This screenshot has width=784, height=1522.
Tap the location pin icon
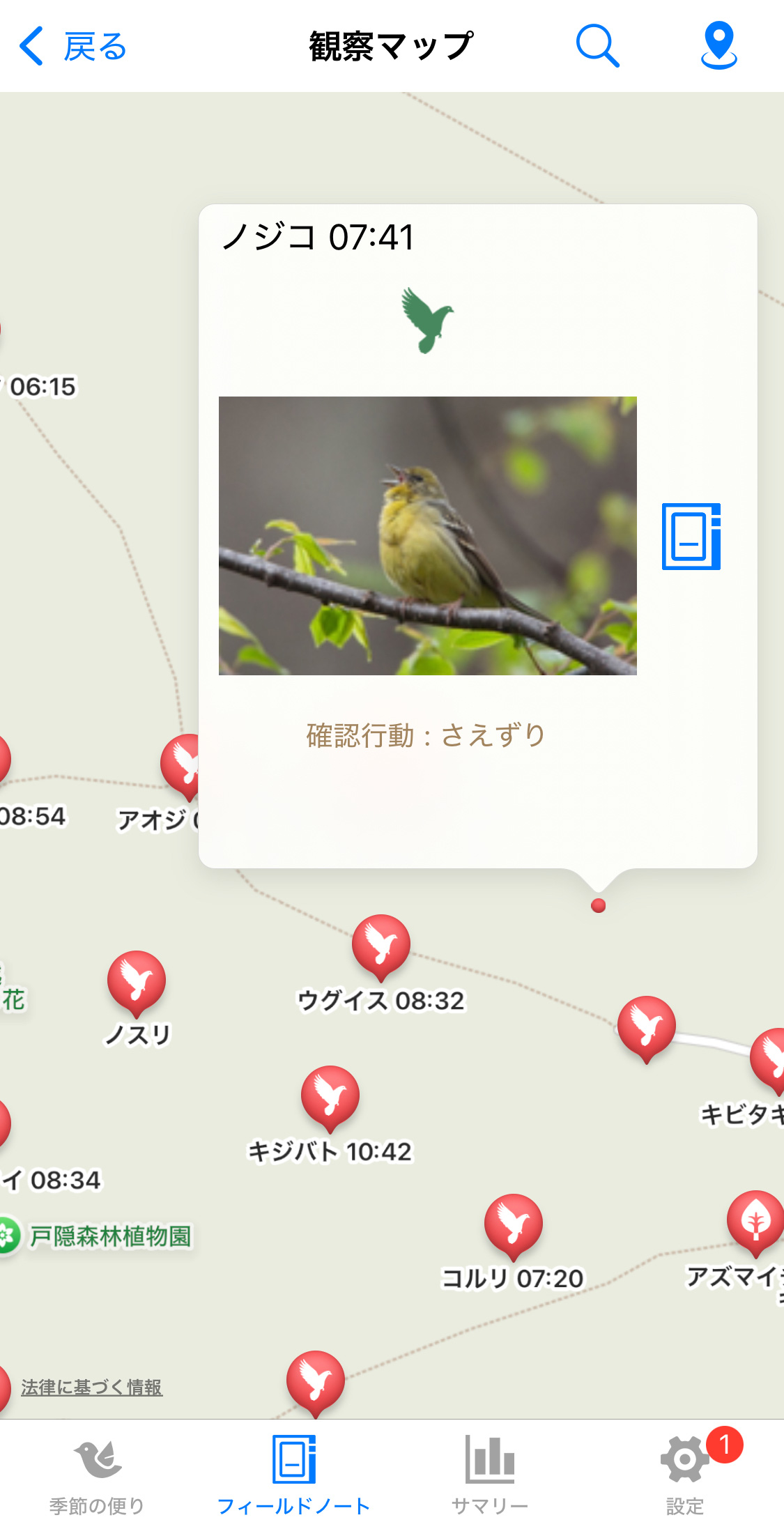point(718,46)
